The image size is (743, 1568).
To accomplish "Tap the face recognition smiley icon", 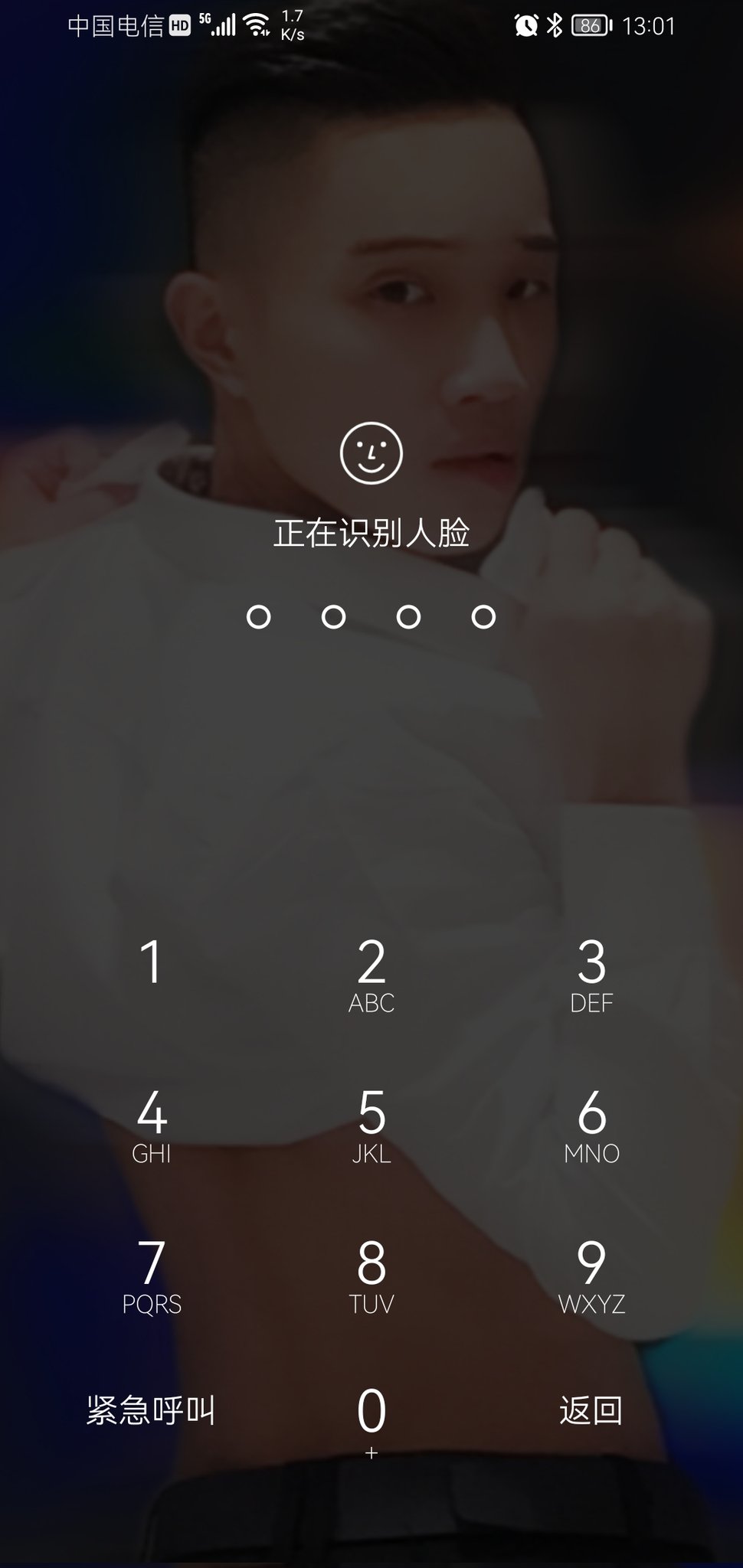I will (x=371, y=453).
